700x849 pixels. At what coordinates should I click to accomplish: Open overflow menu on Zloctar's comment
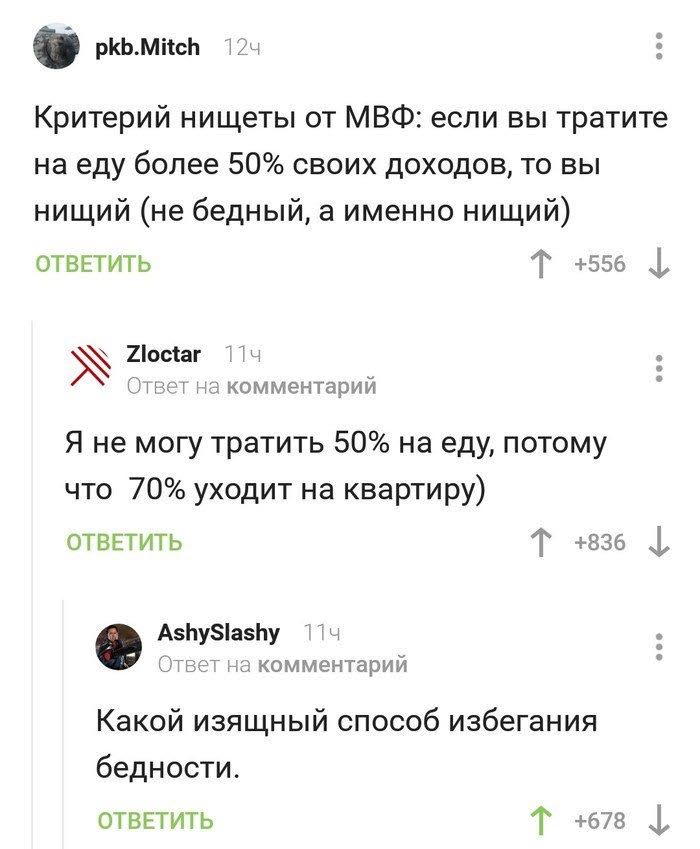point(658,367)
